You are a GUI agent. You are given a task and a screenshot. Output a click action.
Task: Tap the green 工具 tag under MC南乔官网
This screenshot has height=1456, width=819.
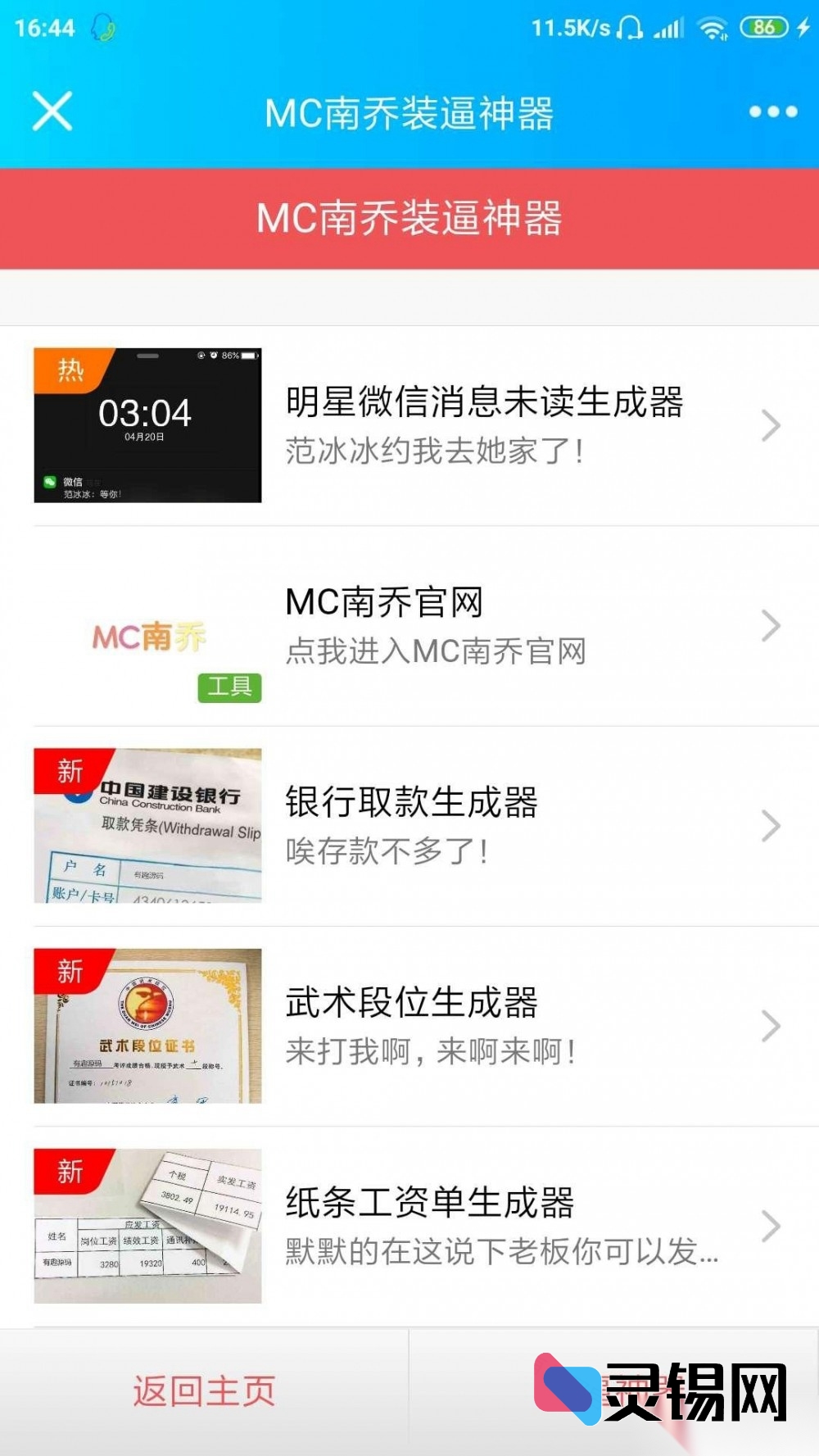coord(230,689)
